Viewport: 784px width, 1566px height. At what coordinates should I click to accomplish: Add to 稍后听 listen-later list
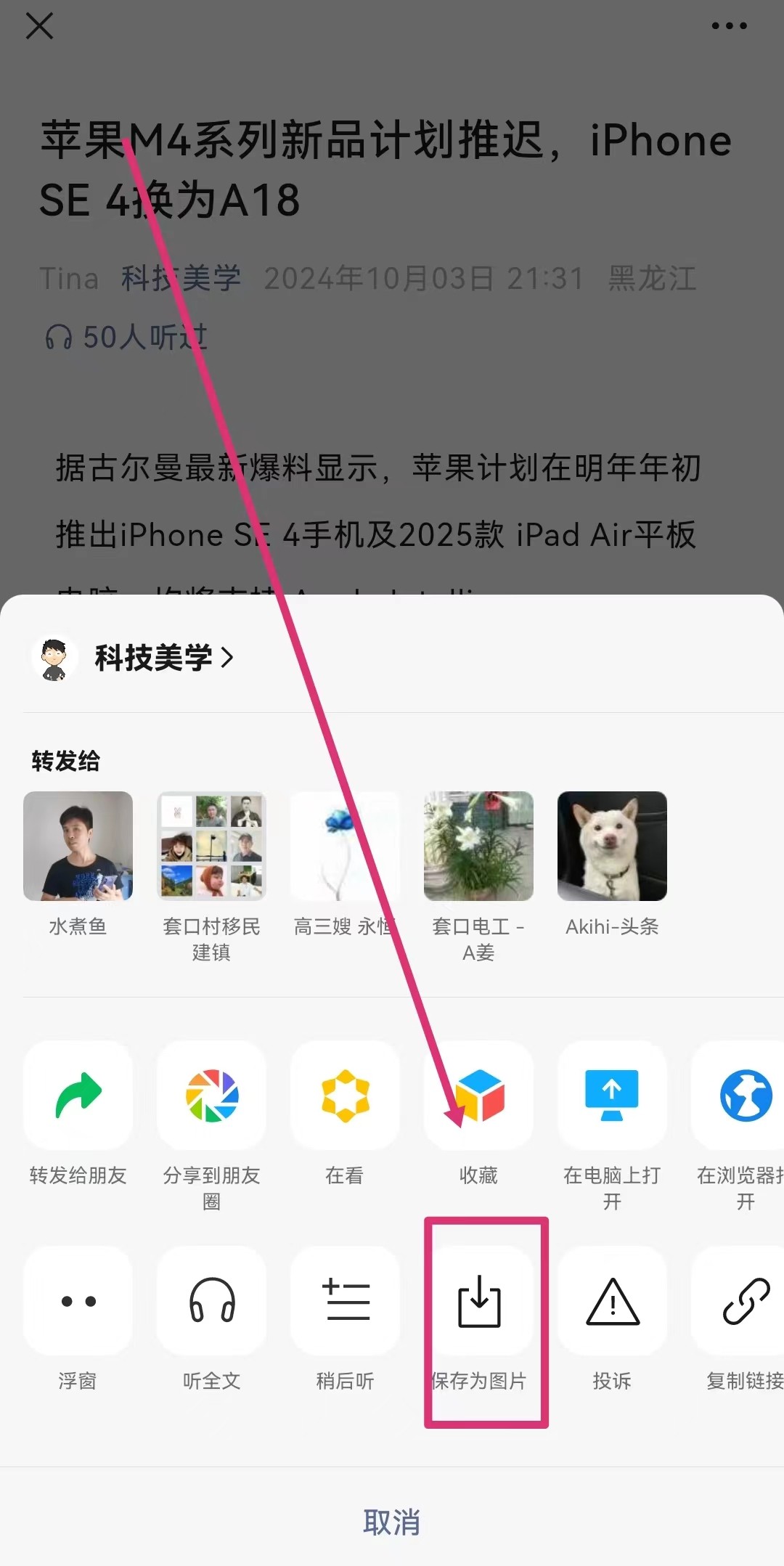click(345, 1301)
